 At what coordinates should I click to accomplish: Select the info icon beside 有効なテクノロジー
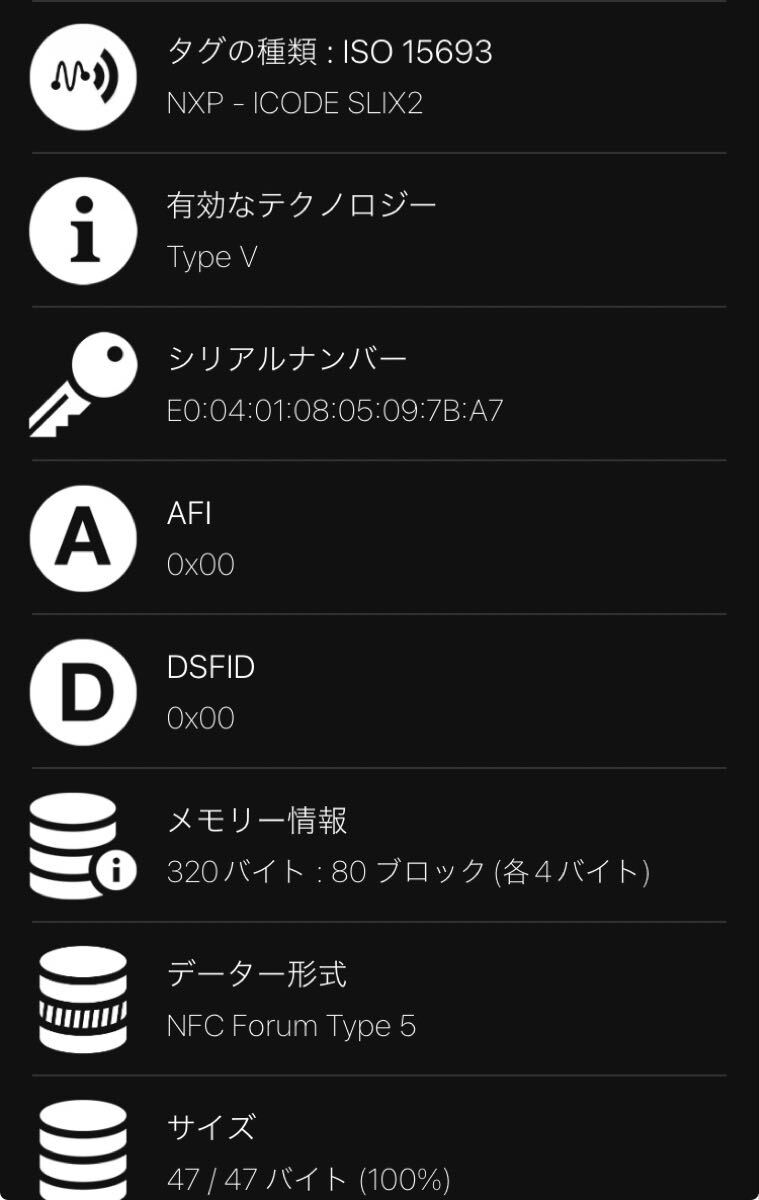[81, 229]
